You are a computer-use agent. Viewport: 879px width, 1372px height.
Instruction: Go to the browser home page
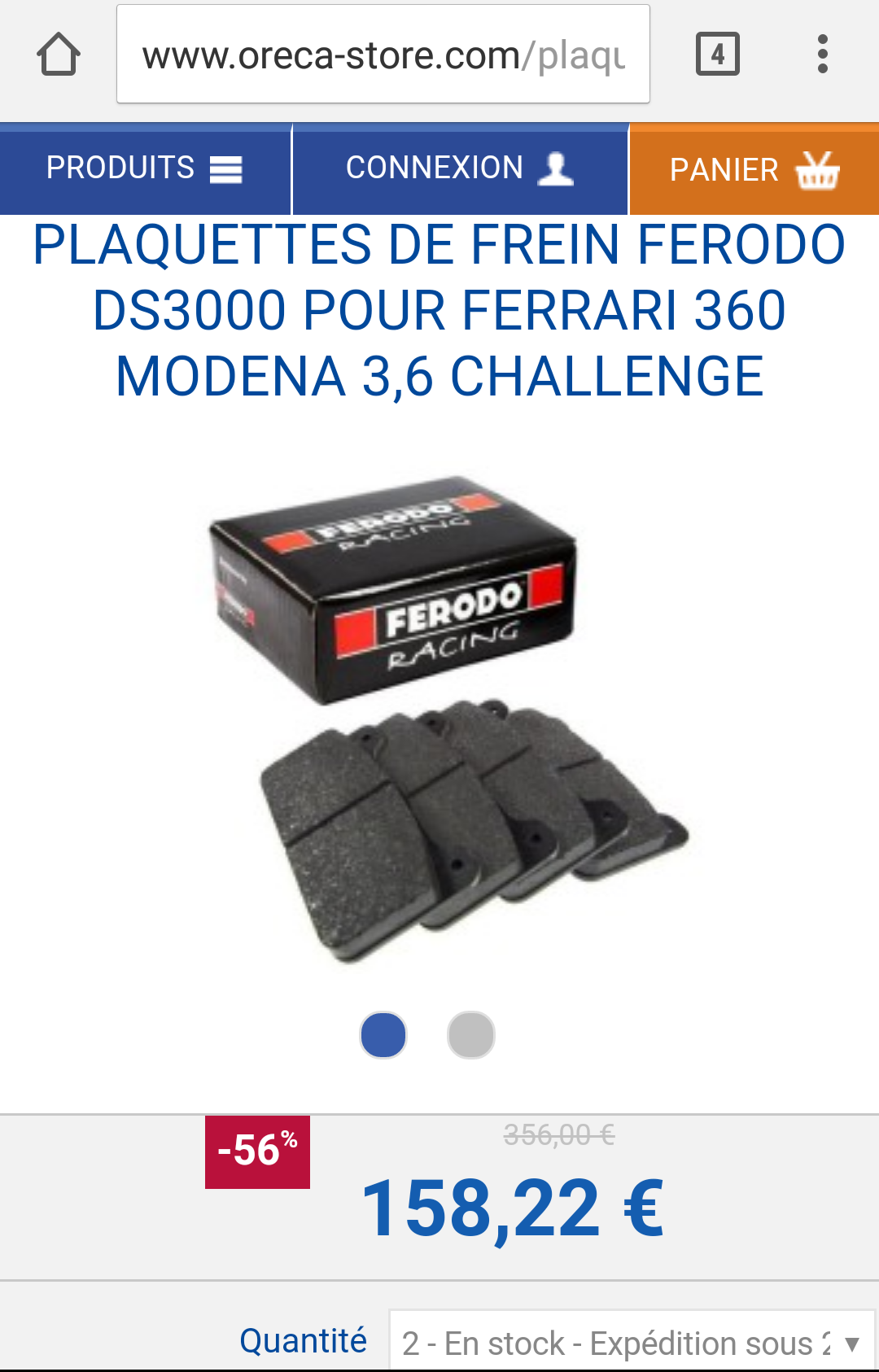59,55
